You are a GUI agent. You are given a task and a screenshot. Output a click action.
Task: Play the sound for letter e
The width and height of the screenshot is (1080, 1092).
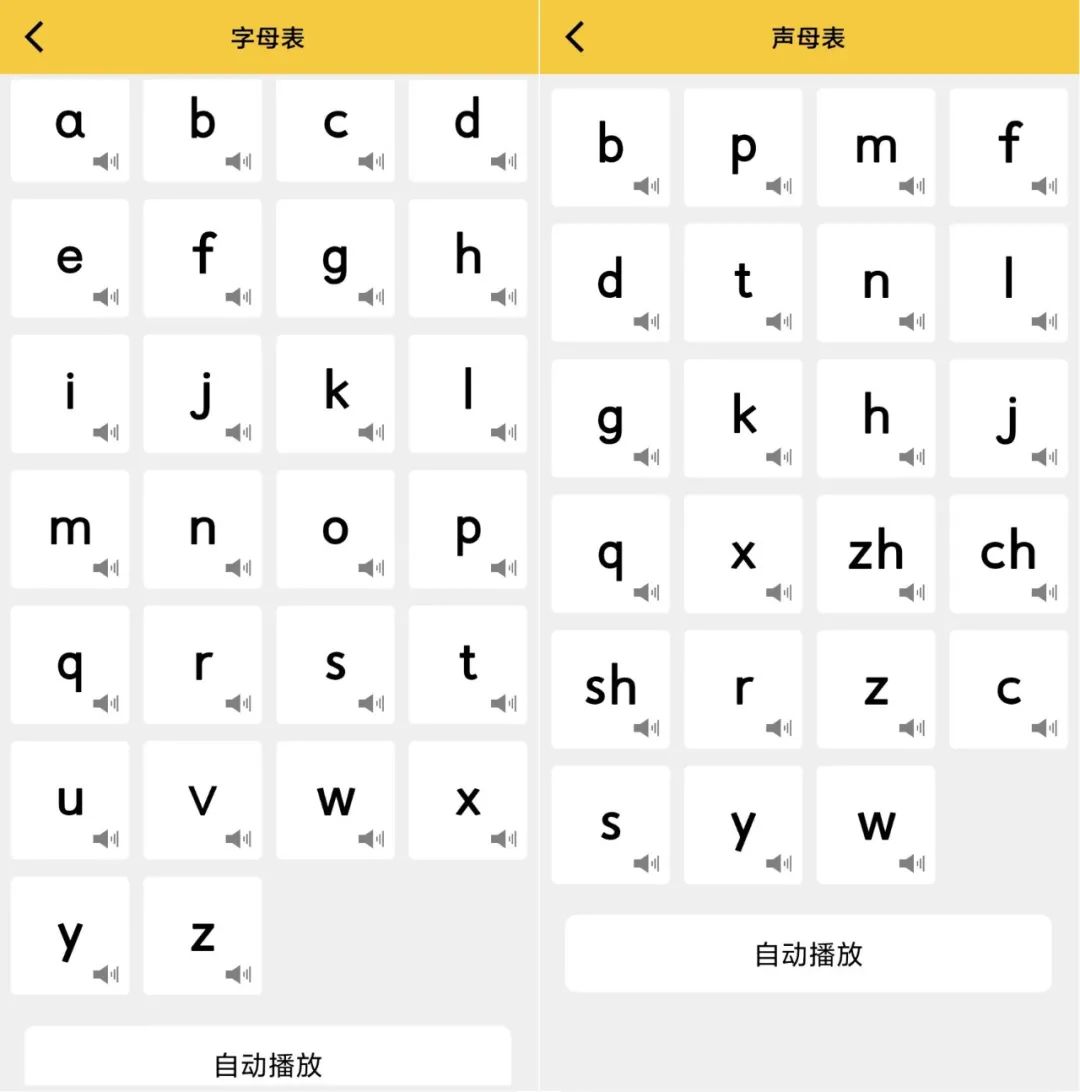105,297
